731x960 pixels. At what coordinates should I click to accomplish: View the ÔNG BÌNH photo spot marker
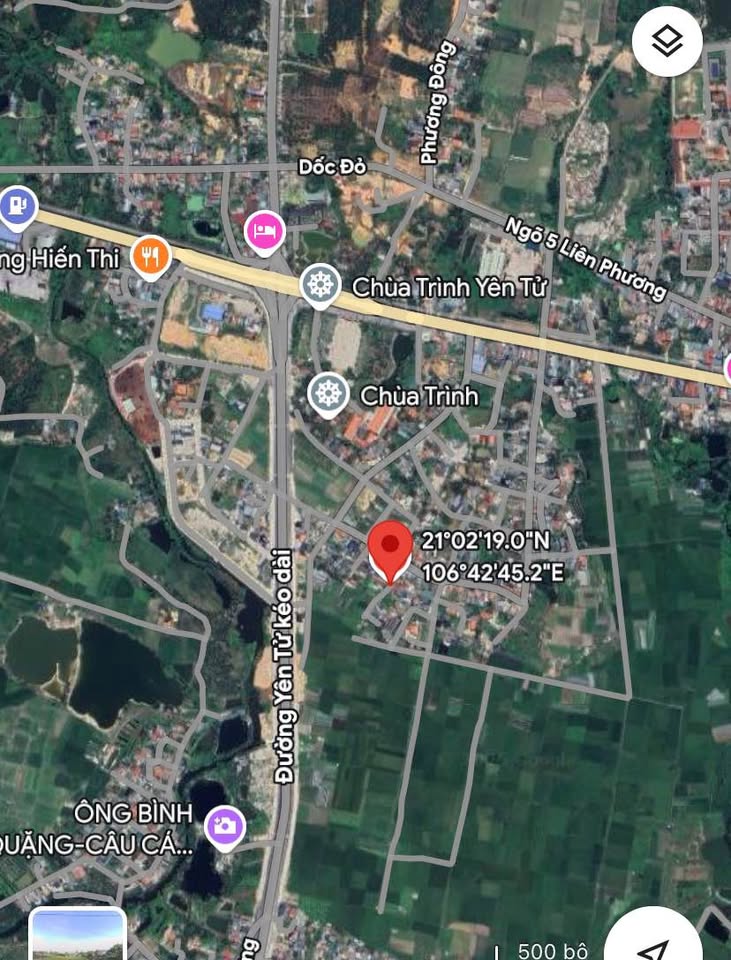224,826
